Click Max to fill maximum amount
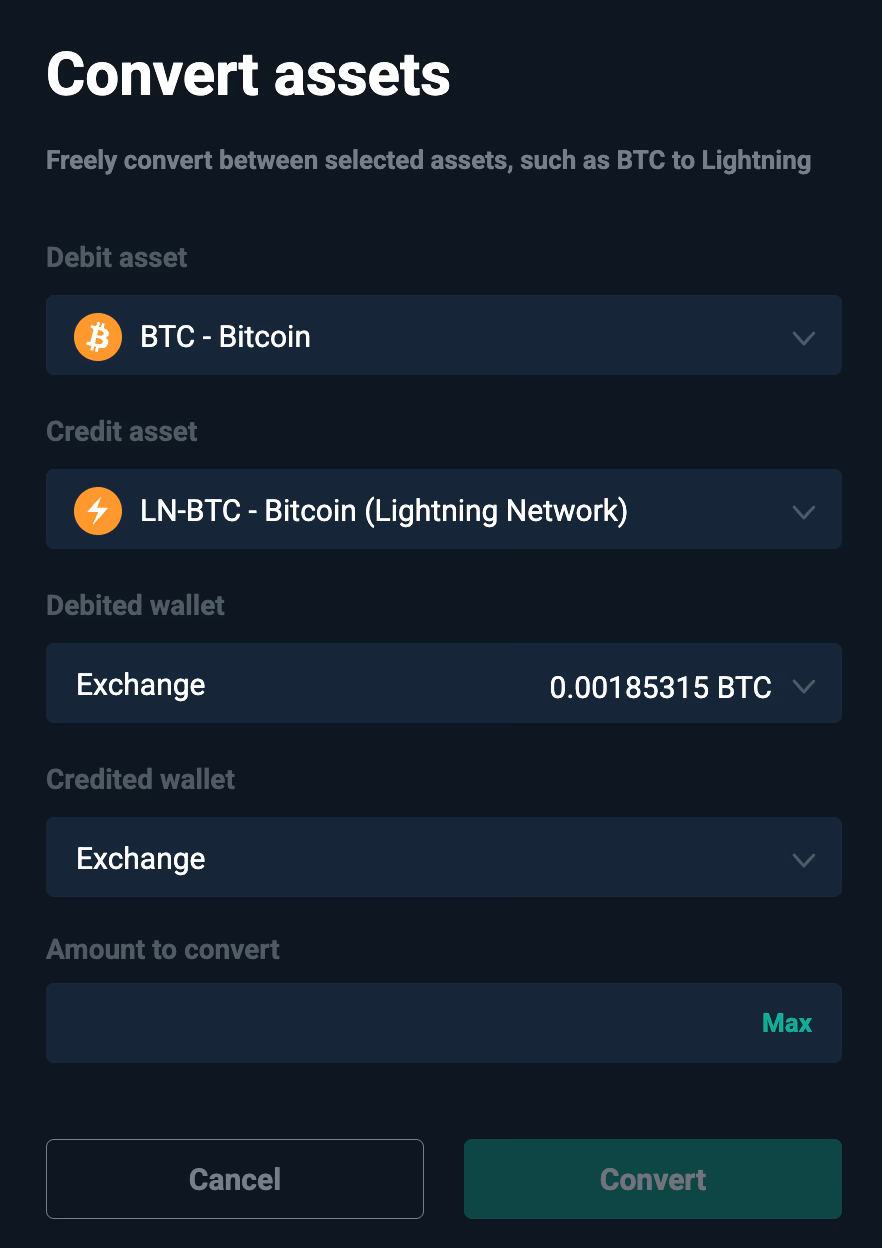 tap(787, 1023)
